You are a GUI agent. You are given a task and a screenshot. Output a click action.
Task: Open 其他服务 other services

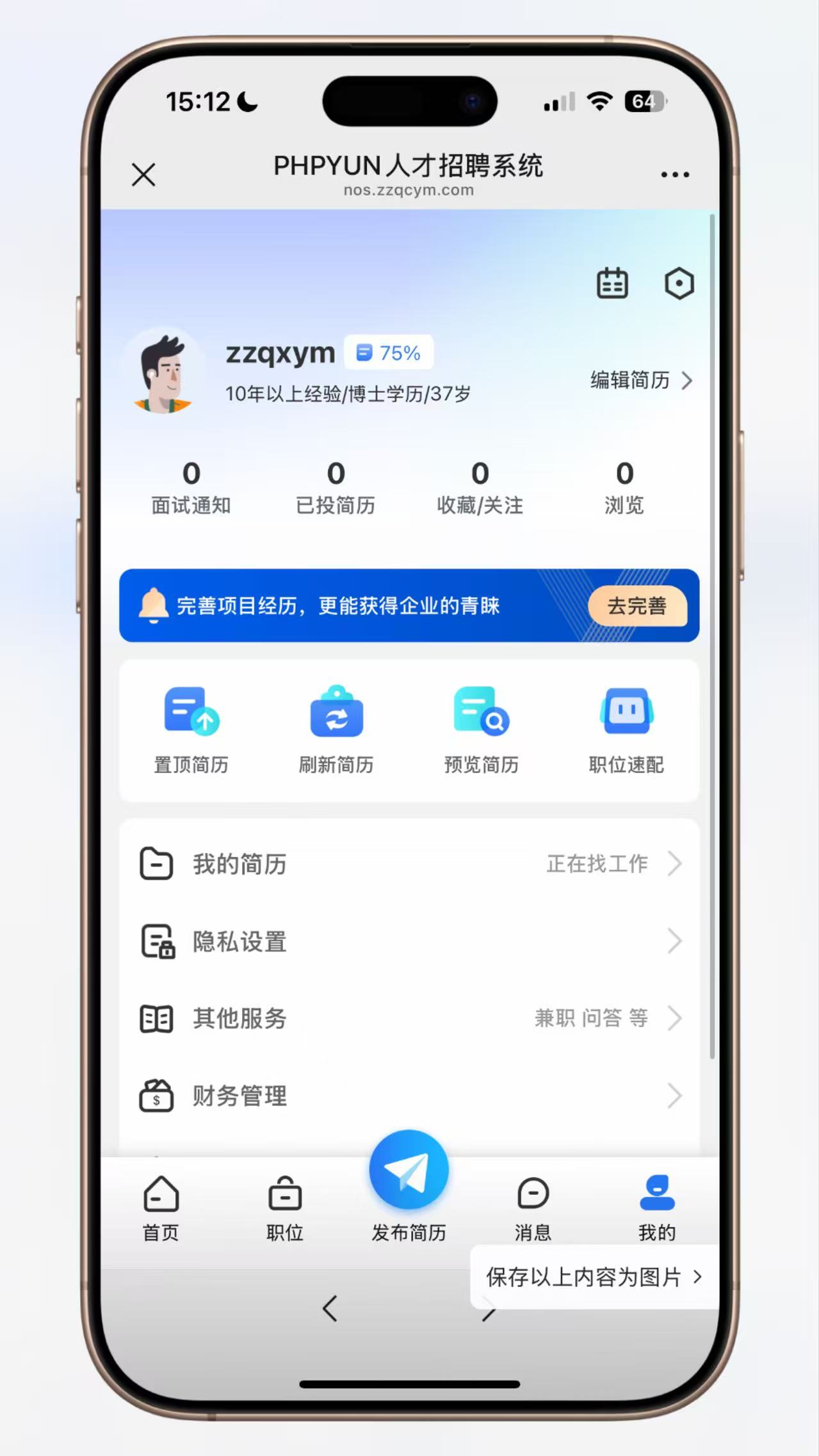409,1018
